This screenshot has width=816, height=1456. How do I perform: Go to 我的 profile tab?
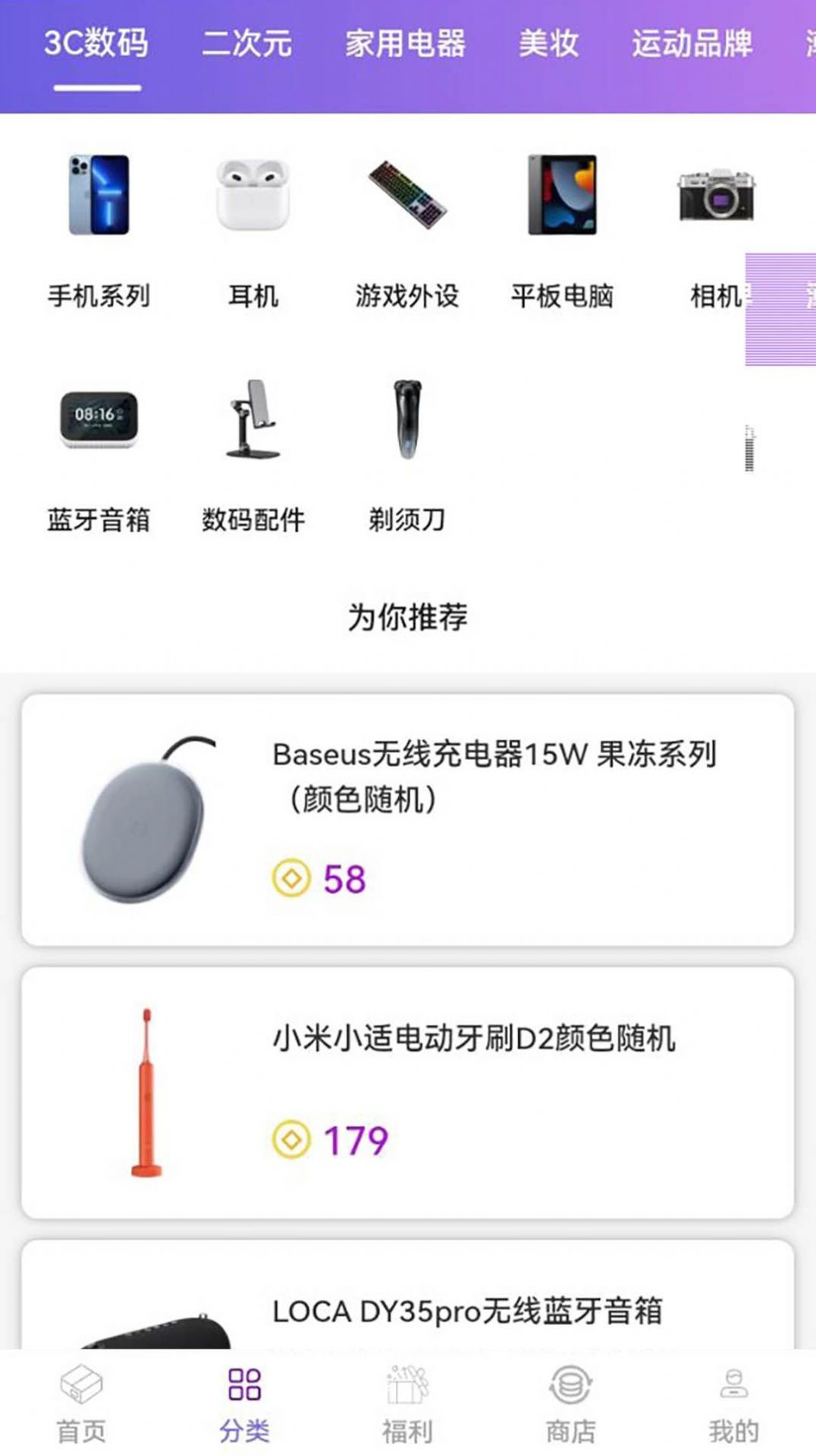click(733, 1405)
